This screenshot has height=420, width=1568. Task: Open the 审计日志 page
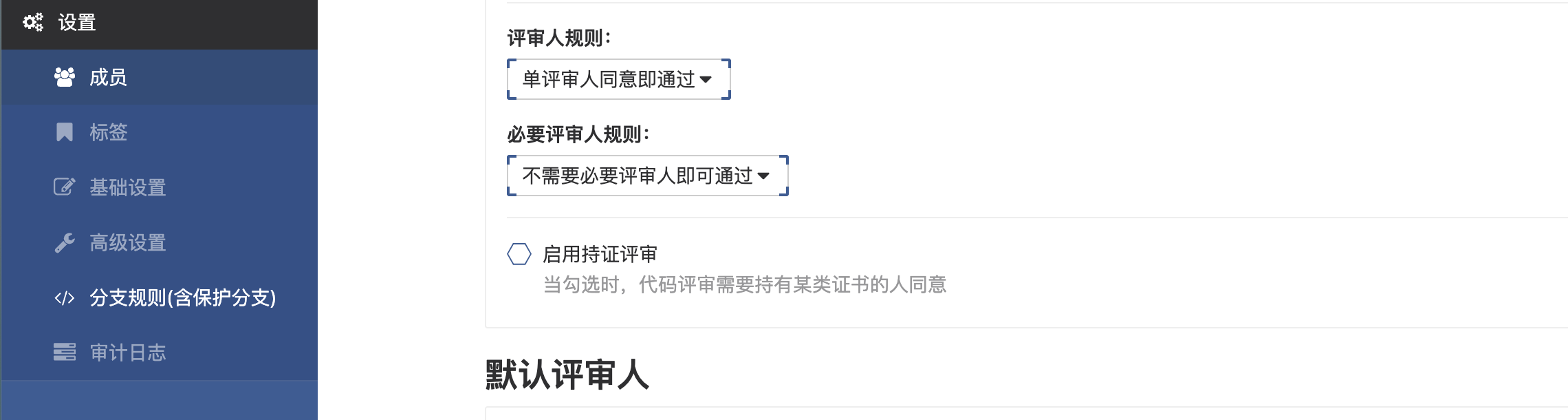click(127, 353)
